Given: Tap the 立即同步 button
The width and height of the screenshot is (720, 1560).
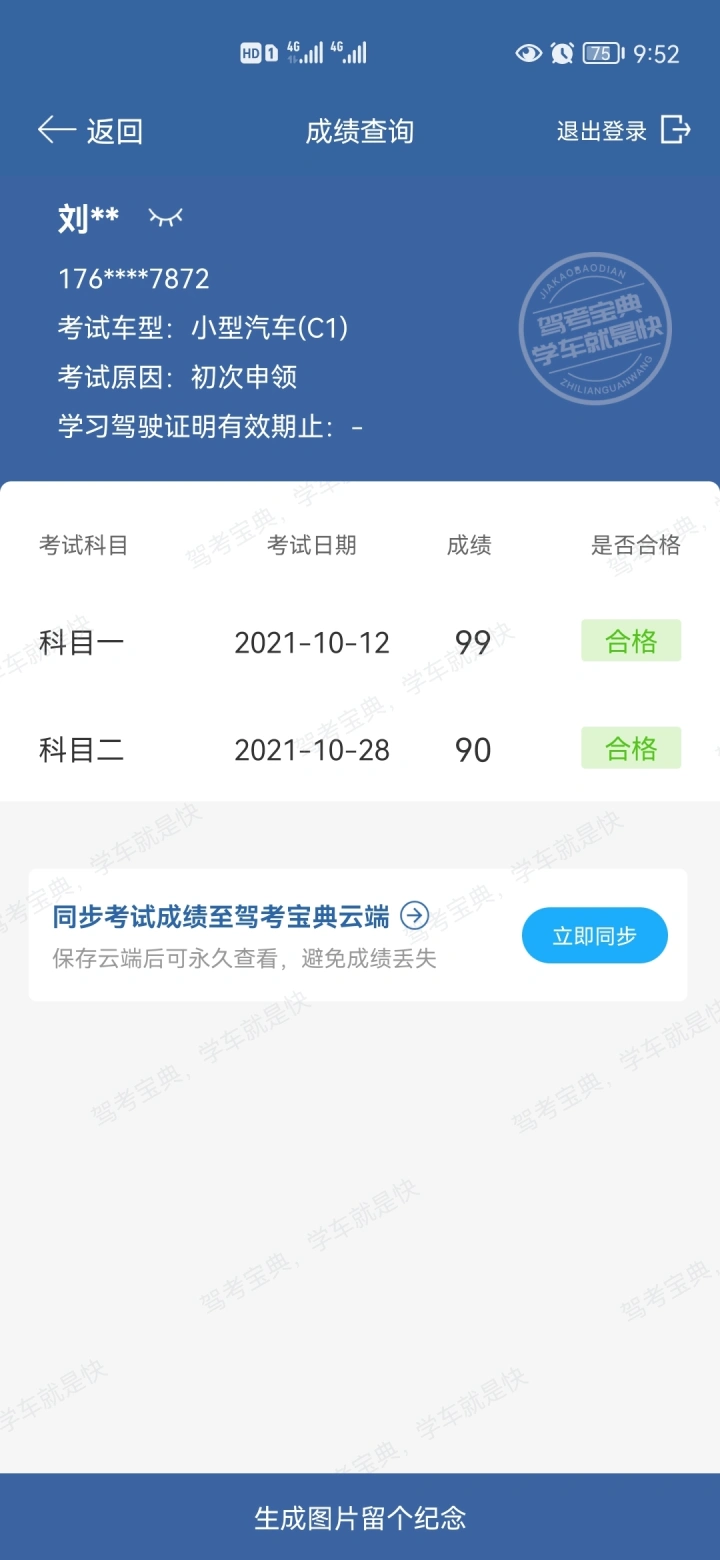Looking at the screenshot, I should (x=595, y=936).
